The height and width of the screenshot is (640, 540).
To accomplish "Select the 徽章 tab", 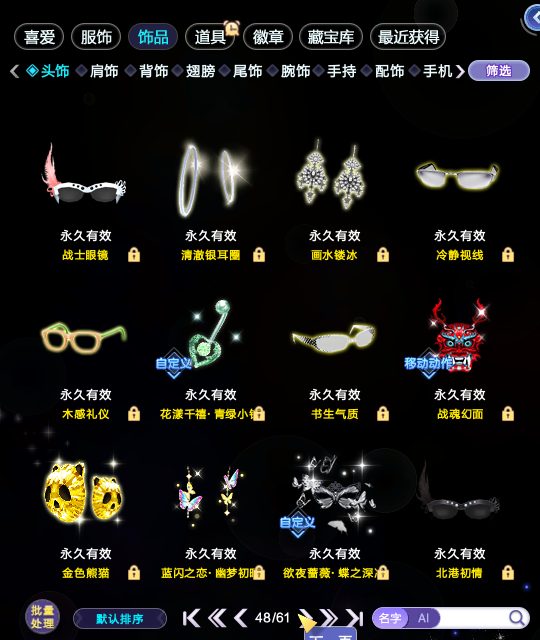I will point(268,37).
